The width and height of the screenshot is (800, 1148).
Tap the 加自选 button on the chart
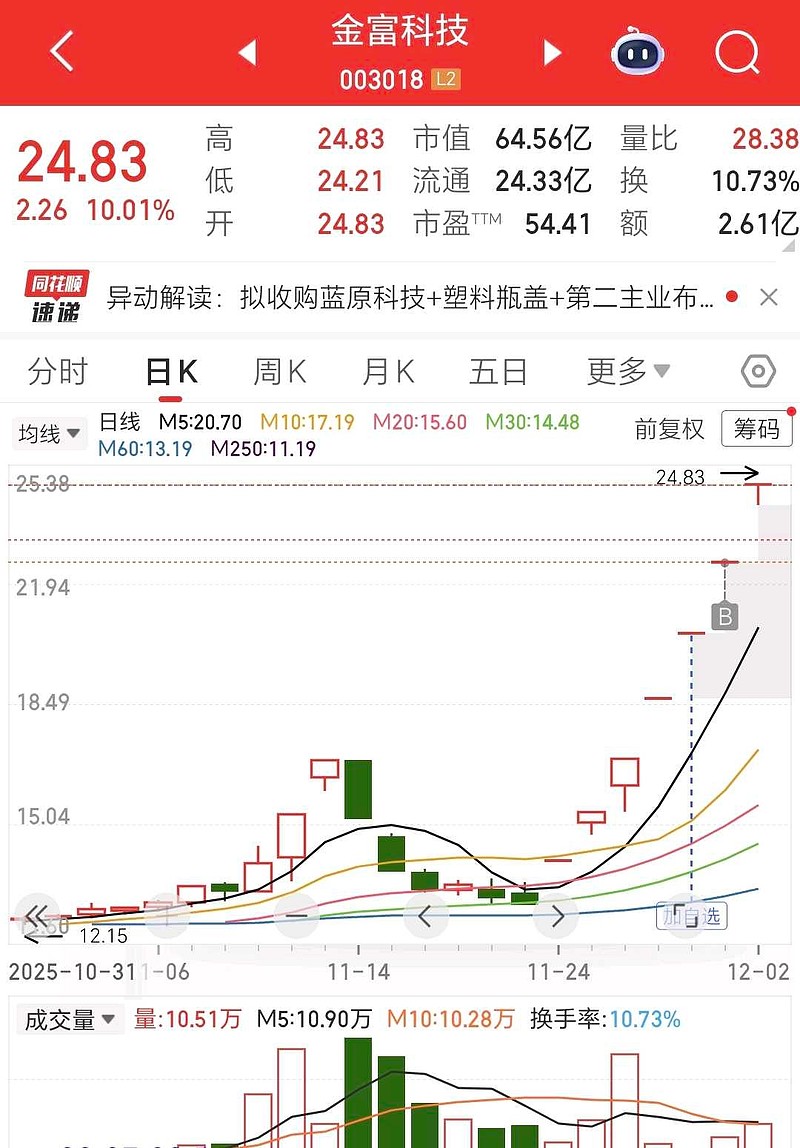click(x=692, y=914)
